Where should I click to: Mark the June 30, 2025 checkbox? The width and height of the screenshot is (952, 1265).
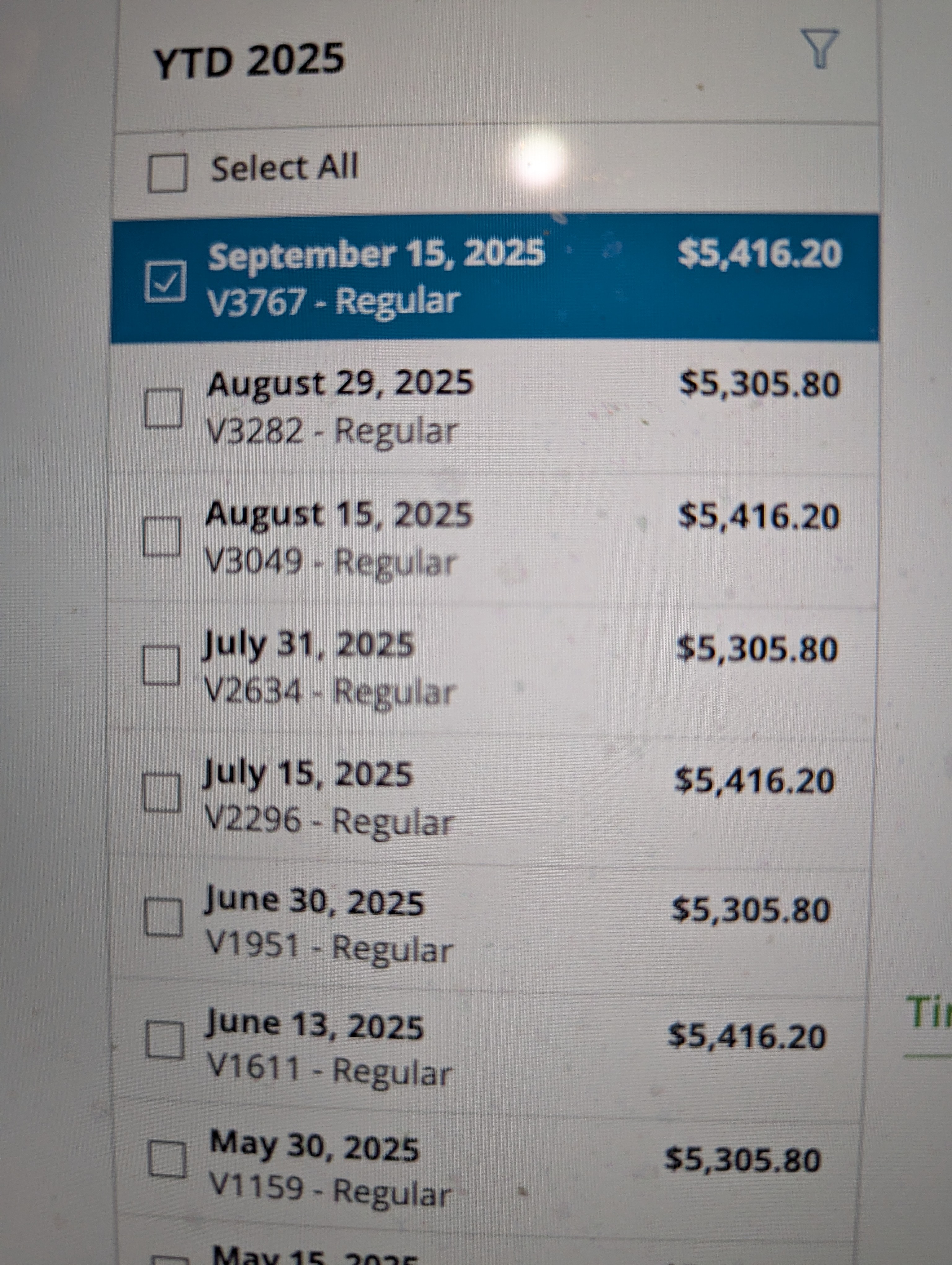[163, 917]
